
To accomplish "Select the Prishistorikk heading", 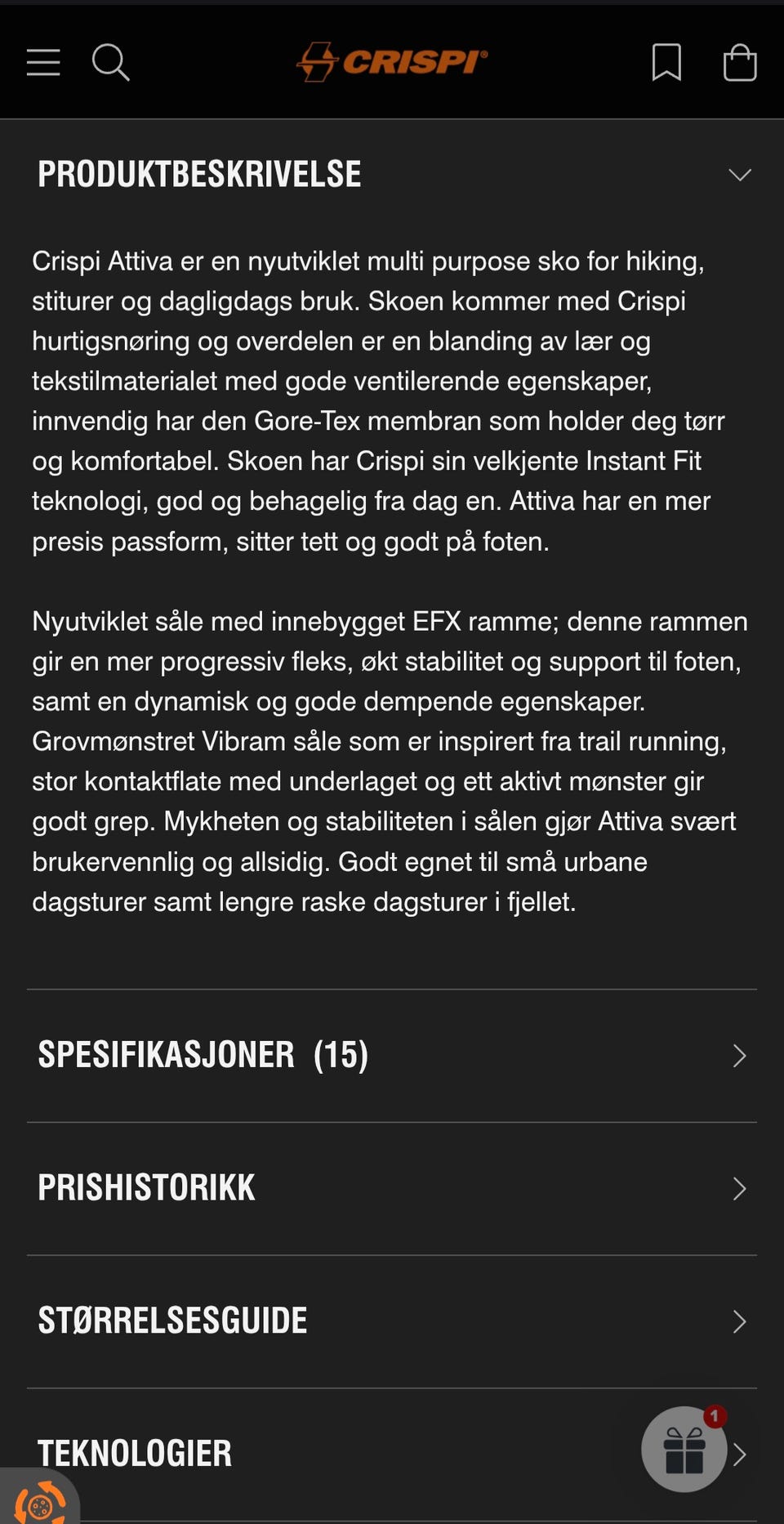I will 146,1187.
